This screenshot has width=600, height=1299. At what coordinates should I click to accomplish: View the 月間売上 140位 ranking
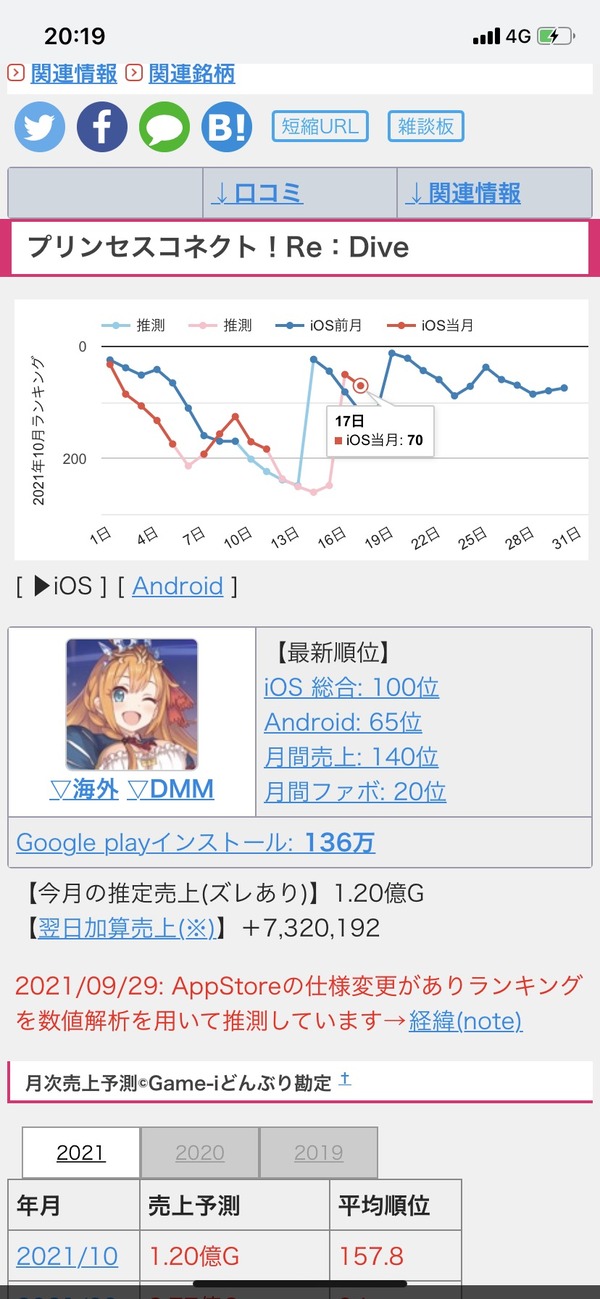(x=351, y=757)
